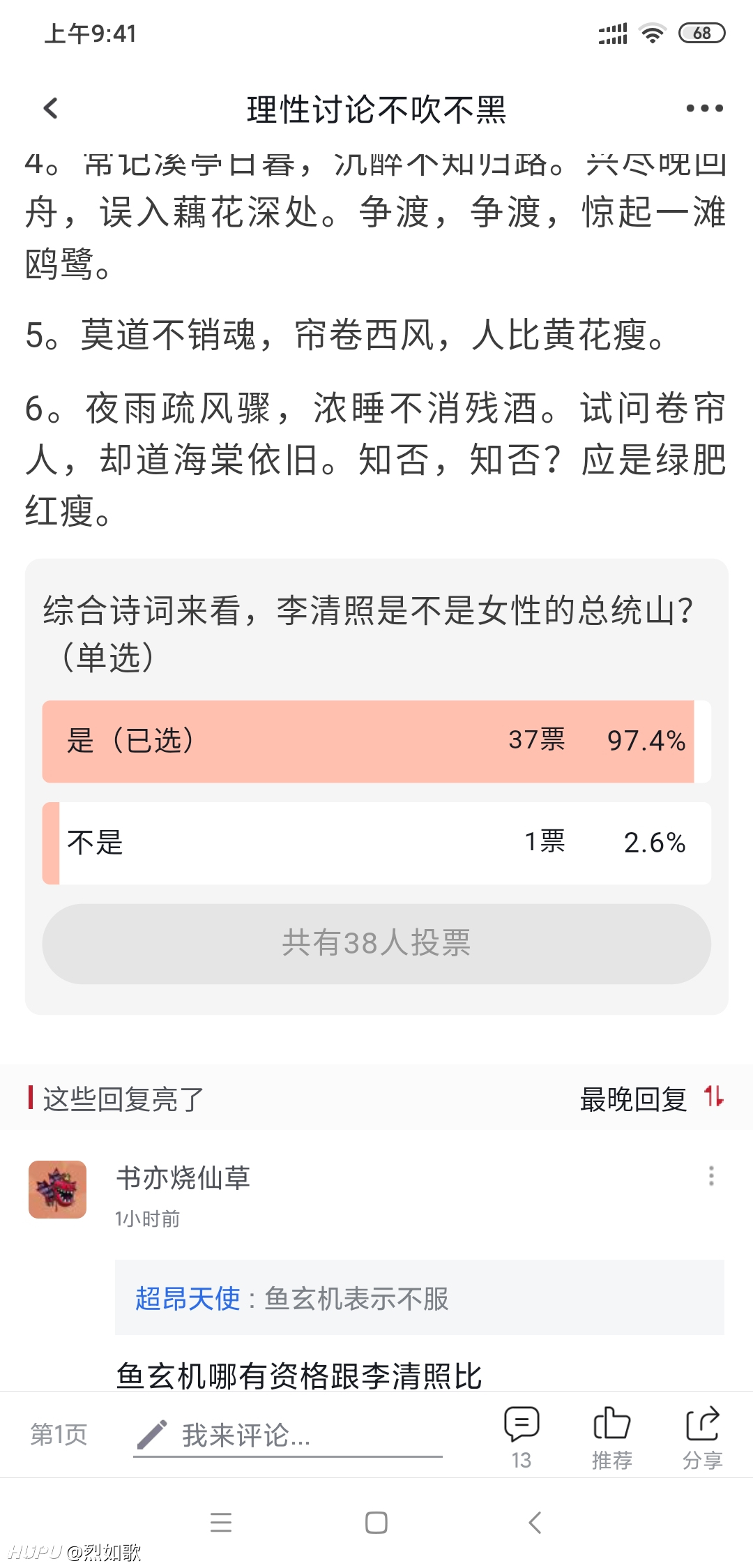Image resolution: width=753 pixels, height=1568 pixels.
Task: Tap the system navigation back button
Action: click(x=535, y=1523)
